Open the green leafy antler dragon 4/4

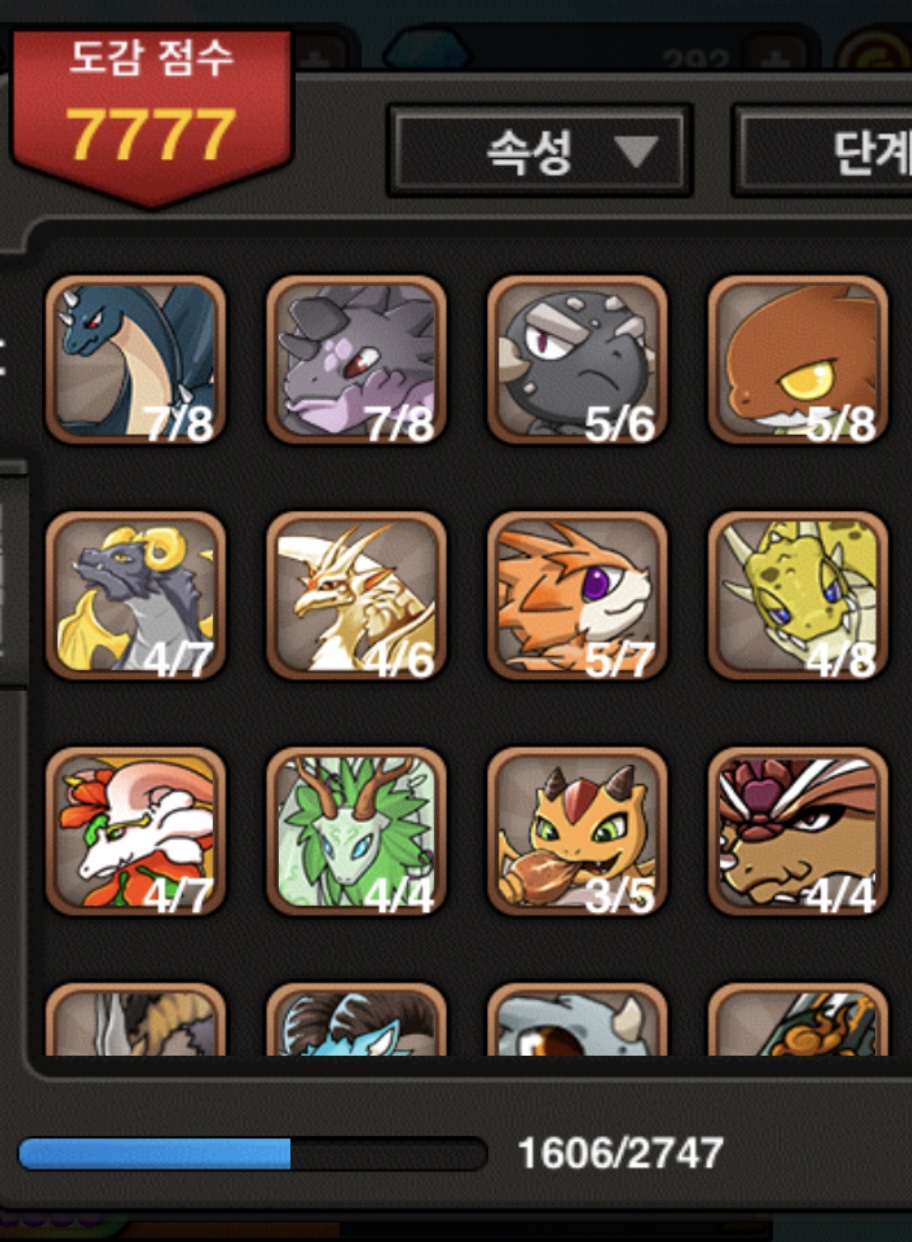[357, 831]
